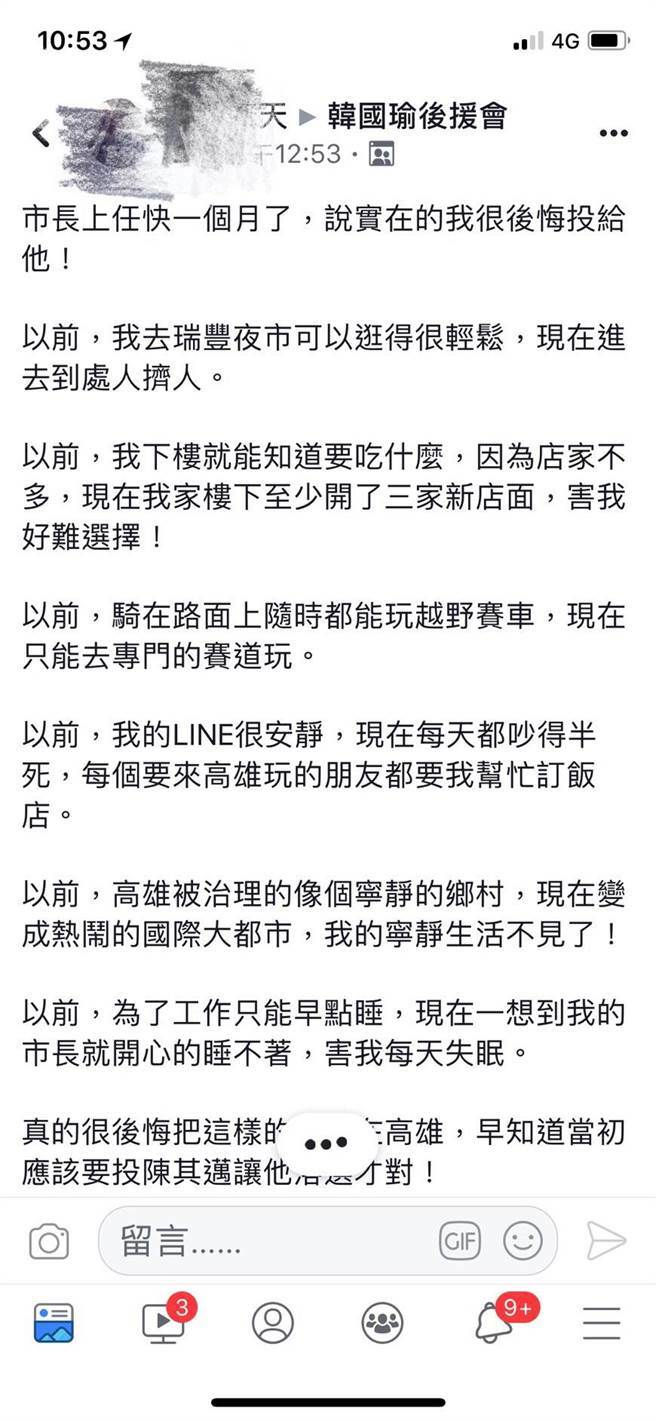Tap the 留言 comment field

click(270, 1242)
